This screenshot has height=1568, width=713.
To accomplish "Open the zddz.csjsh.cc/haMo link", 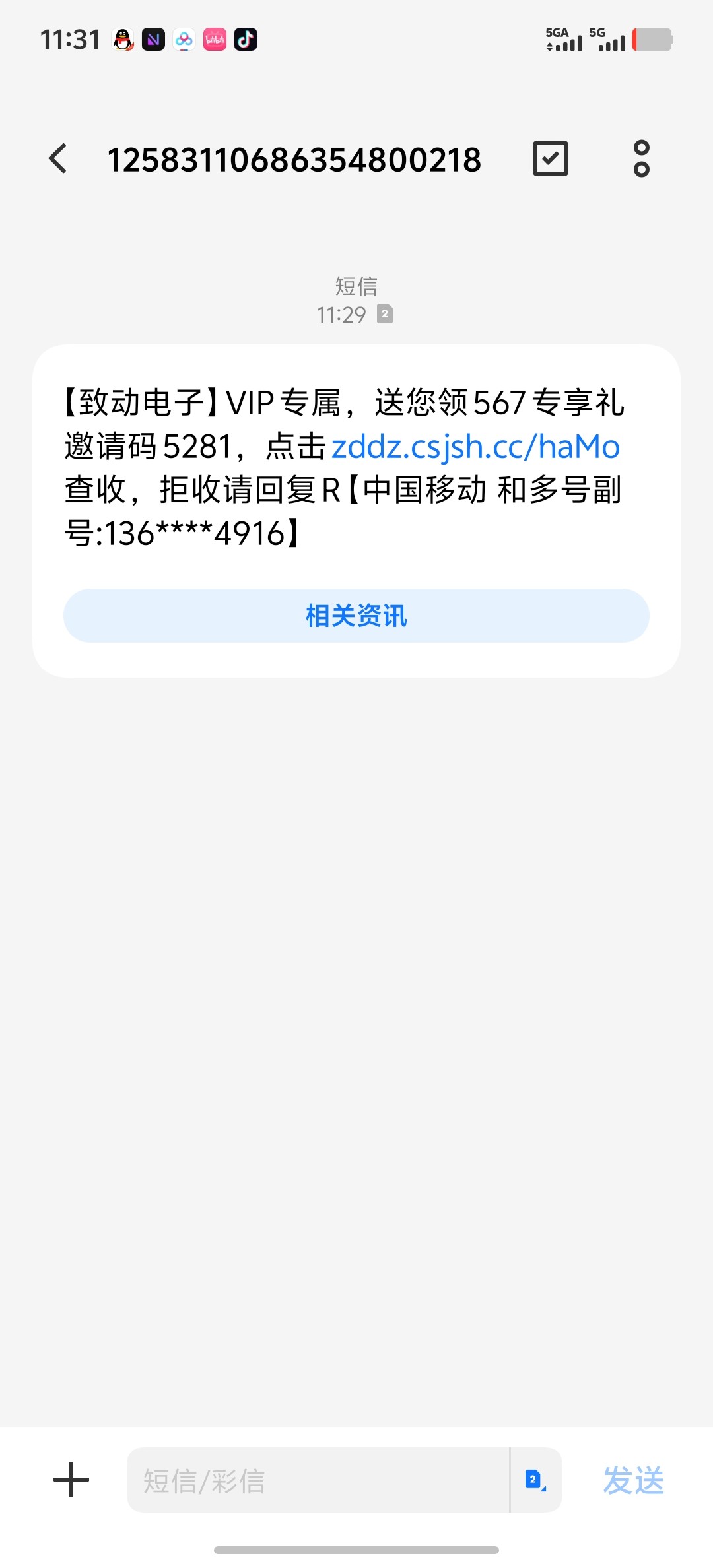I will click(475, 447).
